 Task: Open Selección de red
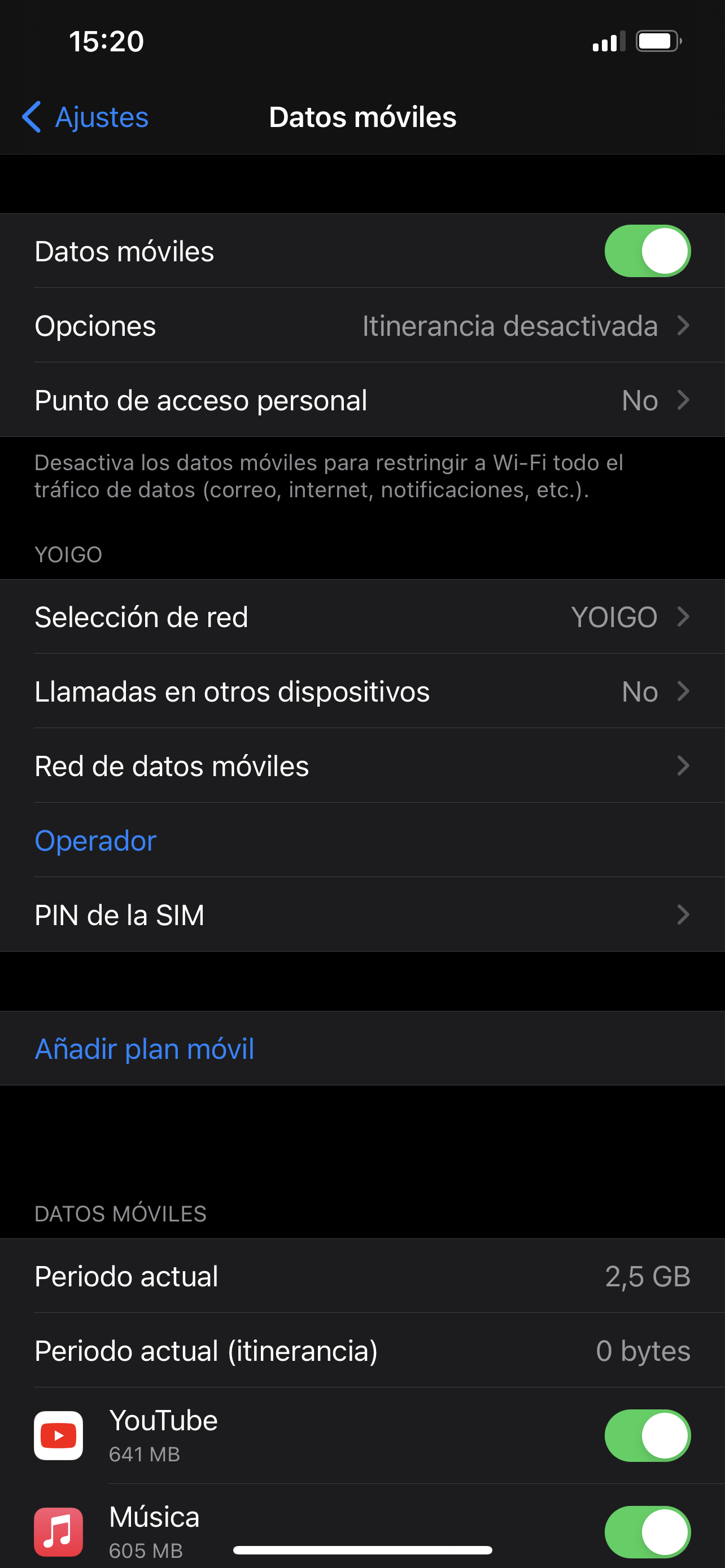[362, 616]
